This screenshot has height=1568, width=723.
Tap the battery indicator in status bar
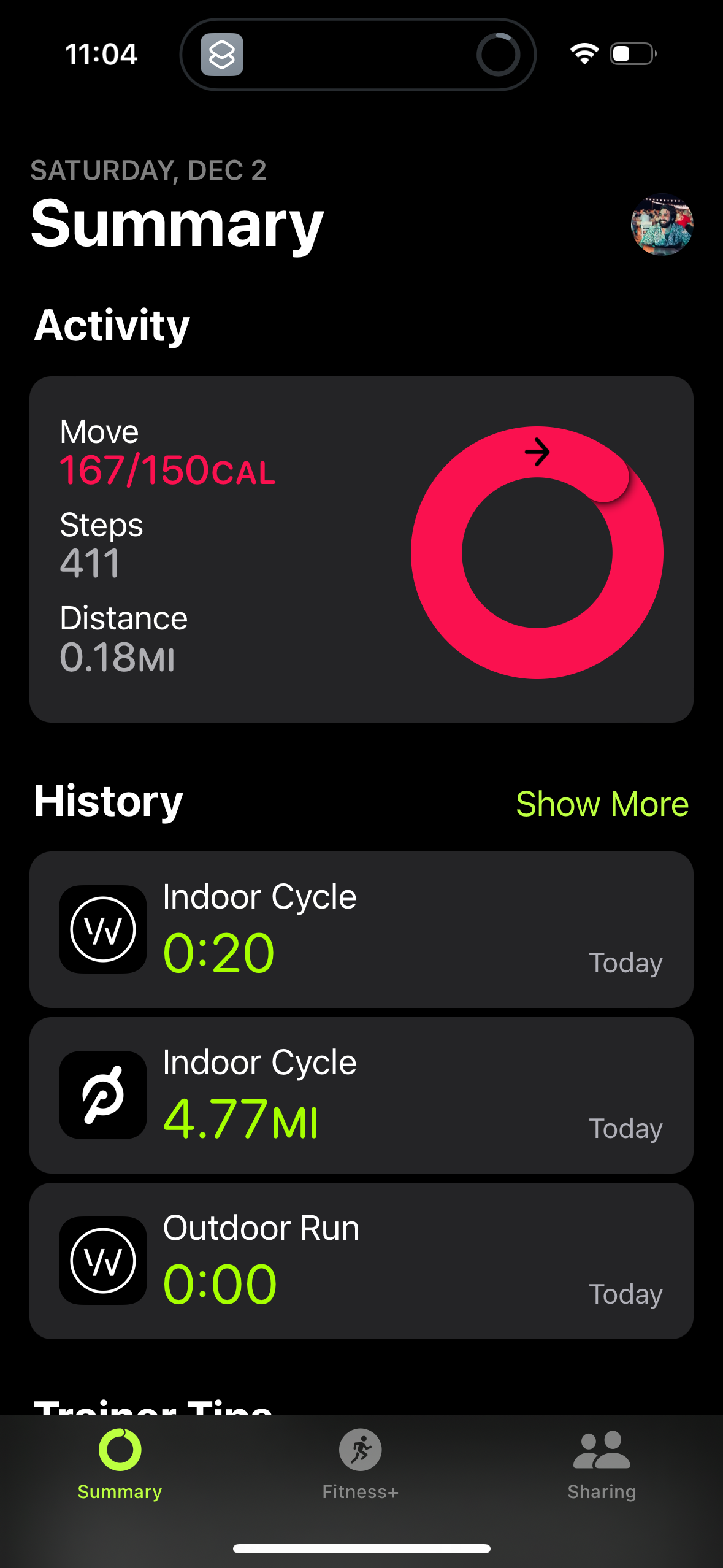pos(632,54)
